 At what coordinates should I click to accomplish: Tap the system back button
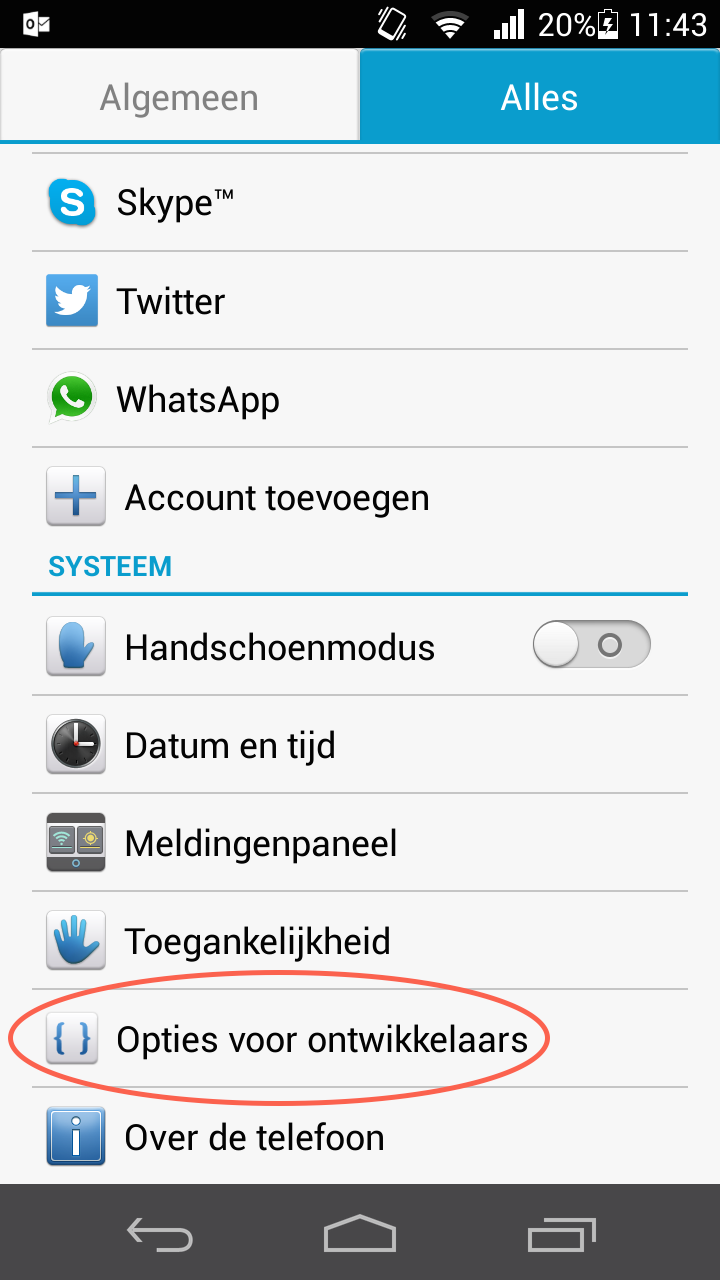159,1234
